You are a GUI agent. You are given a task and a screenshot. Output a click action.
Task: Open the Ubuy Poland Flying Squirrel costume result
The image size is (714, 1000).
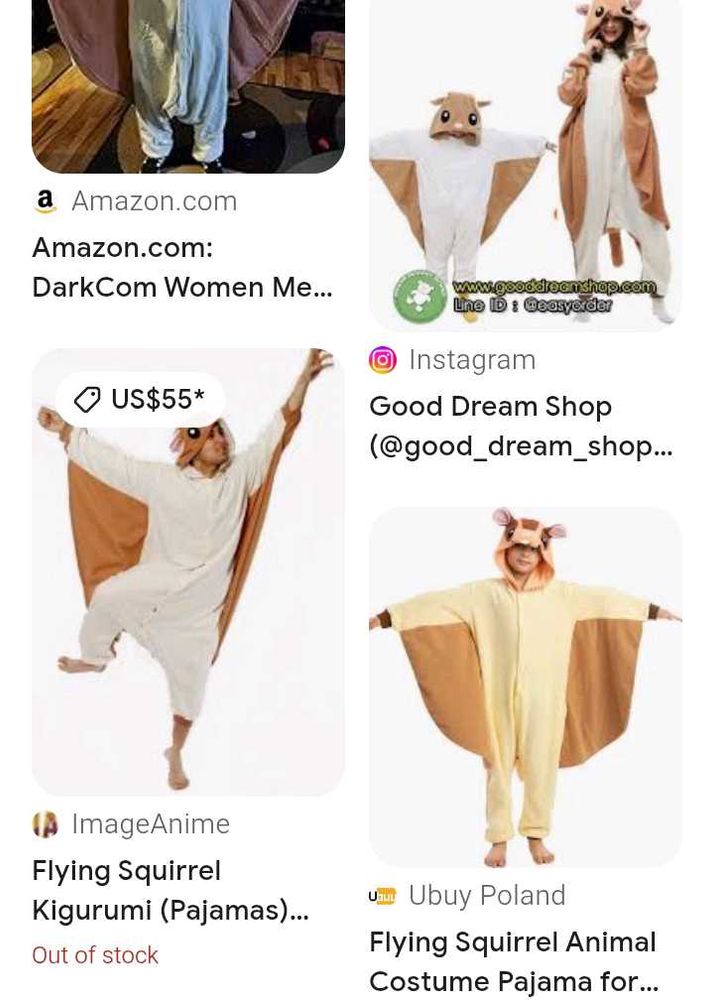point(513,961)
